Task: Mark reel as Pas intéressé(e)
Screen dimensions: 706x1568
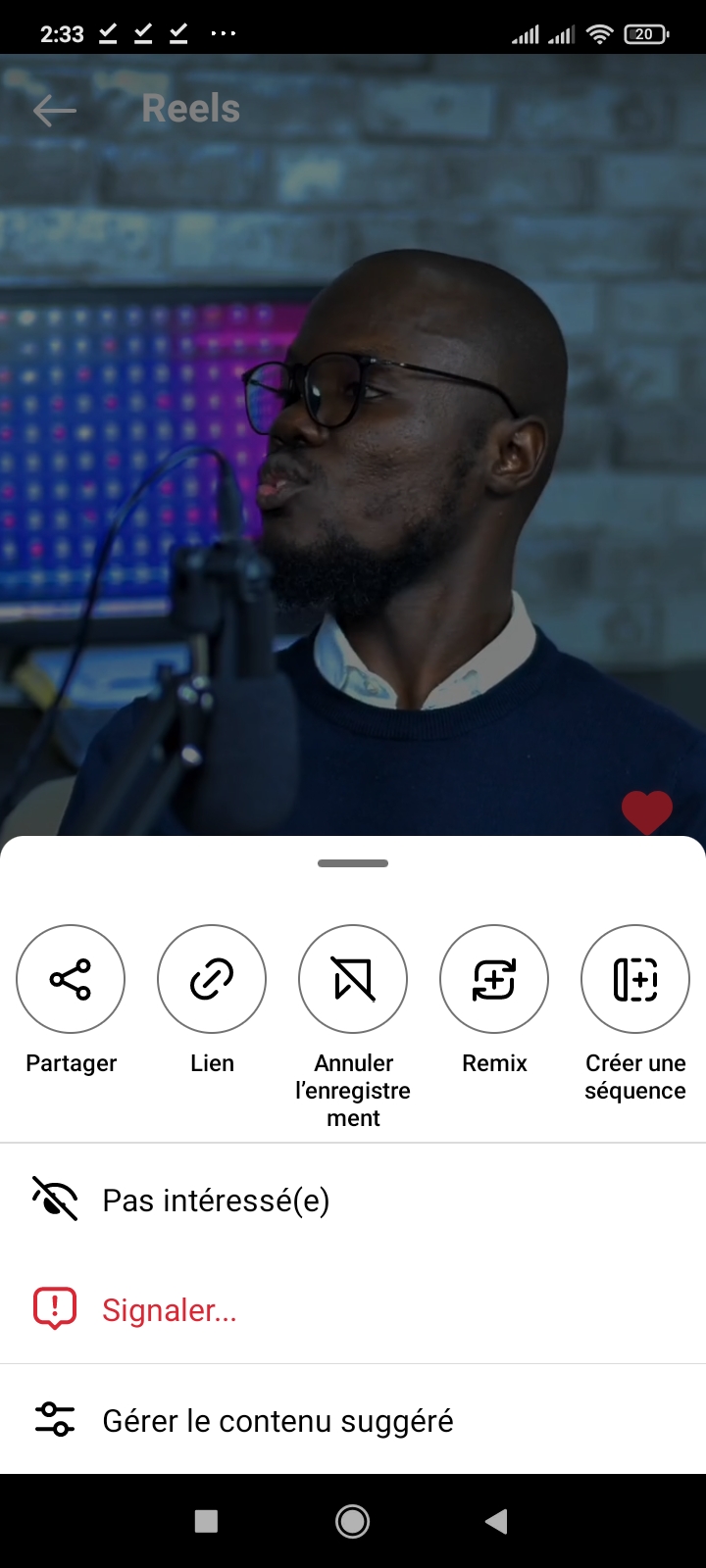Action: 216,1200
